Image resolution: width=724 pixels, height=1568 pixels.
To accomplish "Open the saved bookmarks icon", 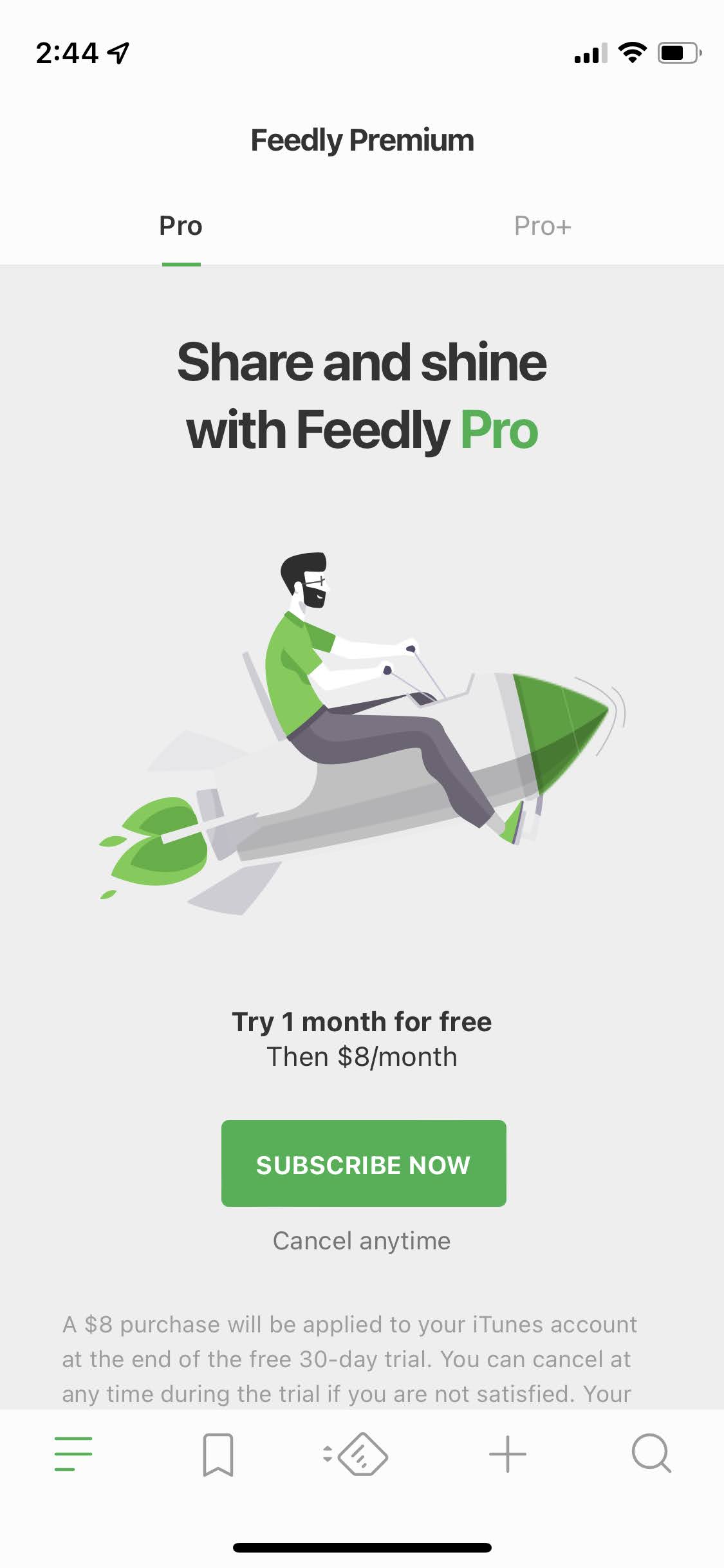I will (x=218, y=1453).
